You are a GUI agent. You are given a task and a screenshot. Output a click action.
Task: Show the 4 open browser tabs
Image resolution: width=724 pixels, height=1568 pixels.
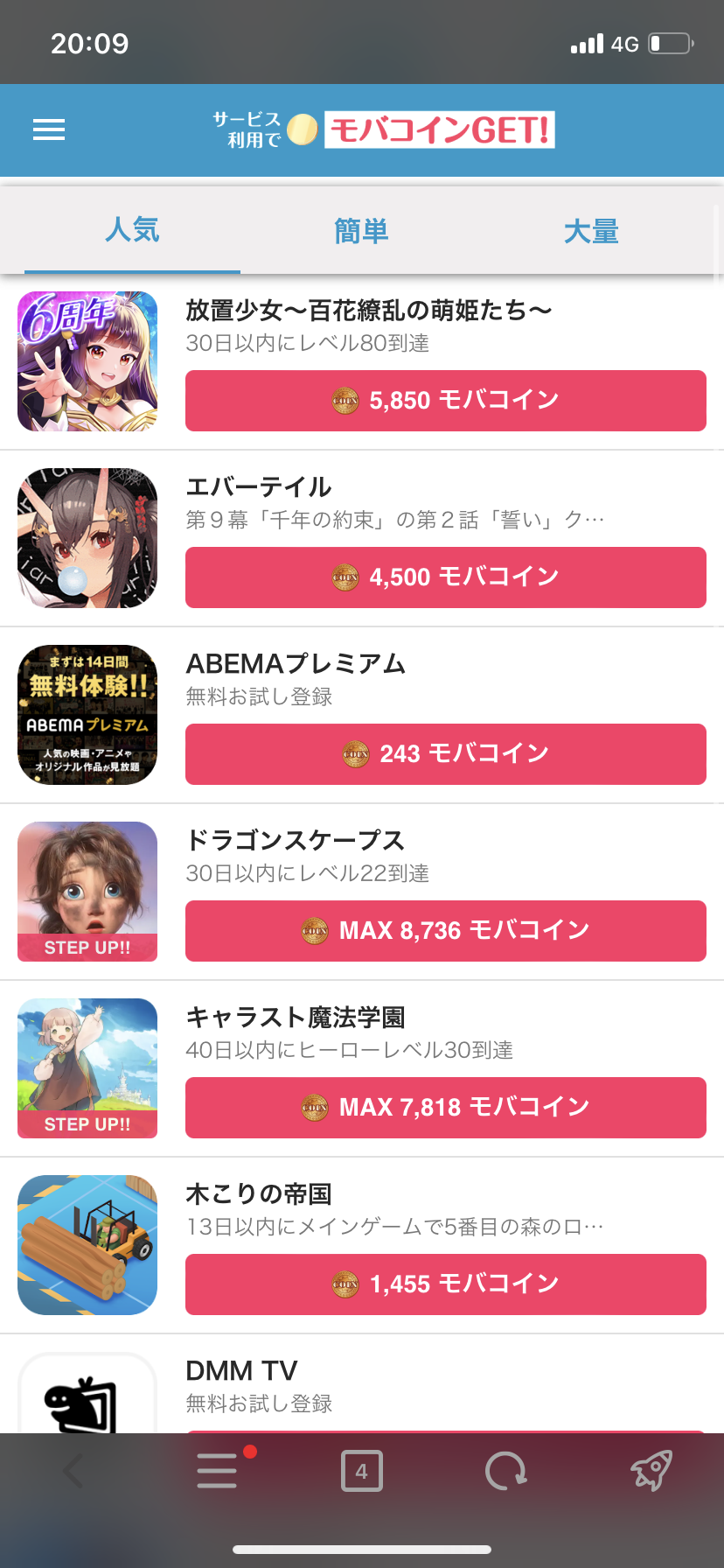(361, 1471)
